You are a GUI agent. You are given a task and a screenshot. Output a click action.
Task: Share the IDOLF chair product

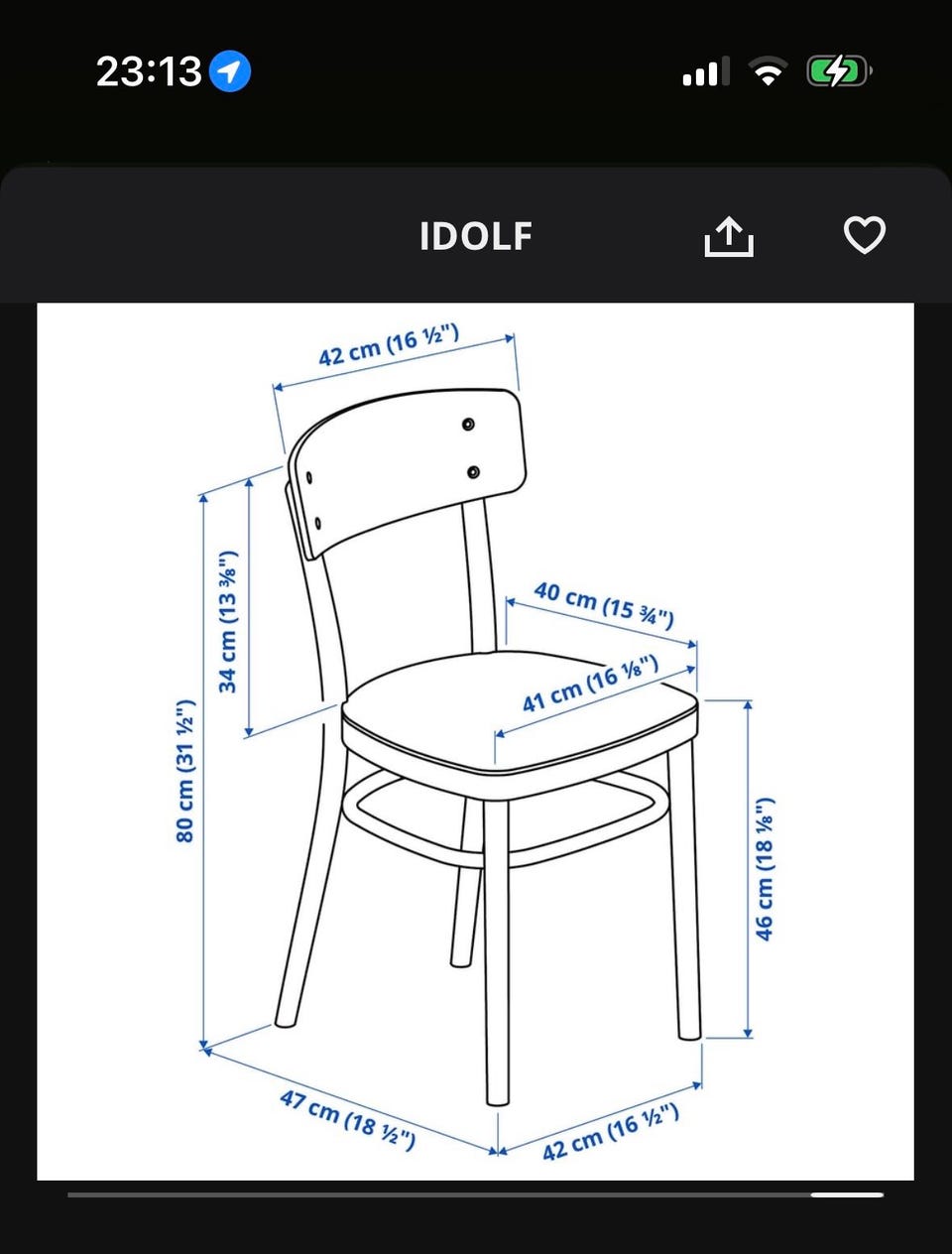click(729, 237)
